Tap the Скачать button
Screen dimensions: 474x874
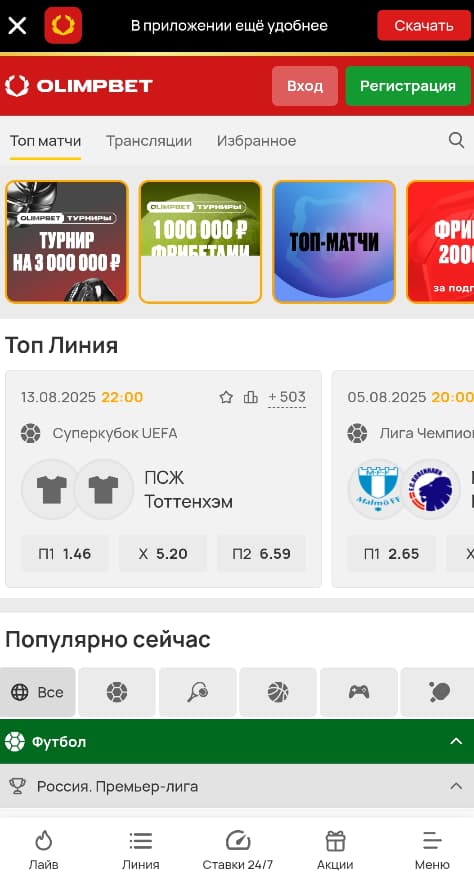424,25
